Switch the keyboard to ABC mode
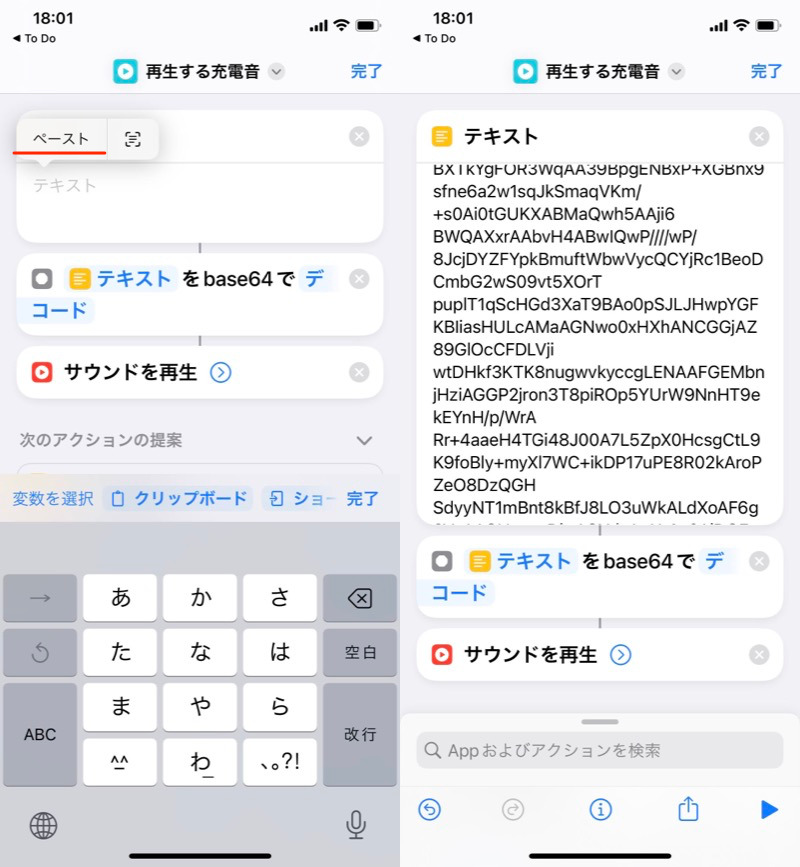800x867 pixels. [40, 734]
